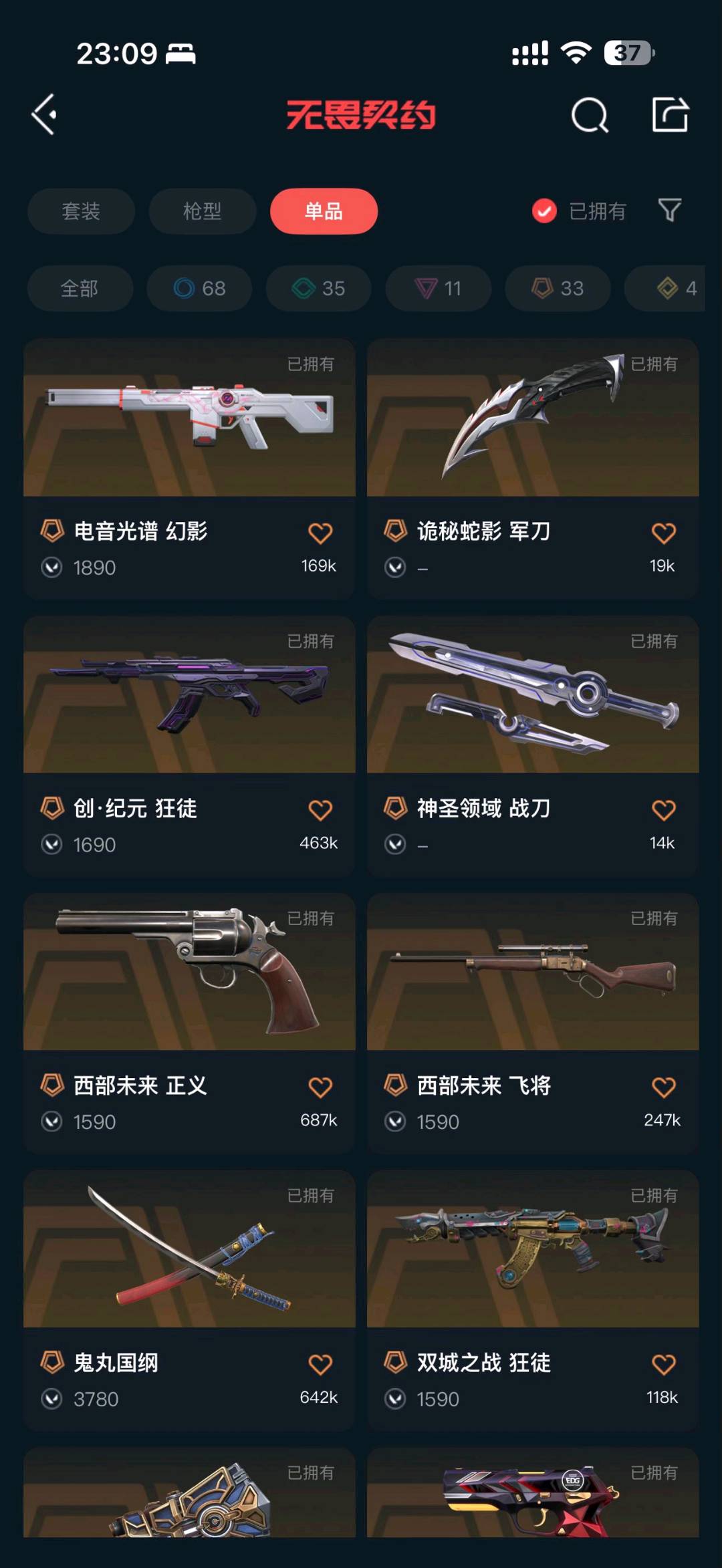
Task: Filter by the green tier chip 35
Action: [x=318, y=289]
